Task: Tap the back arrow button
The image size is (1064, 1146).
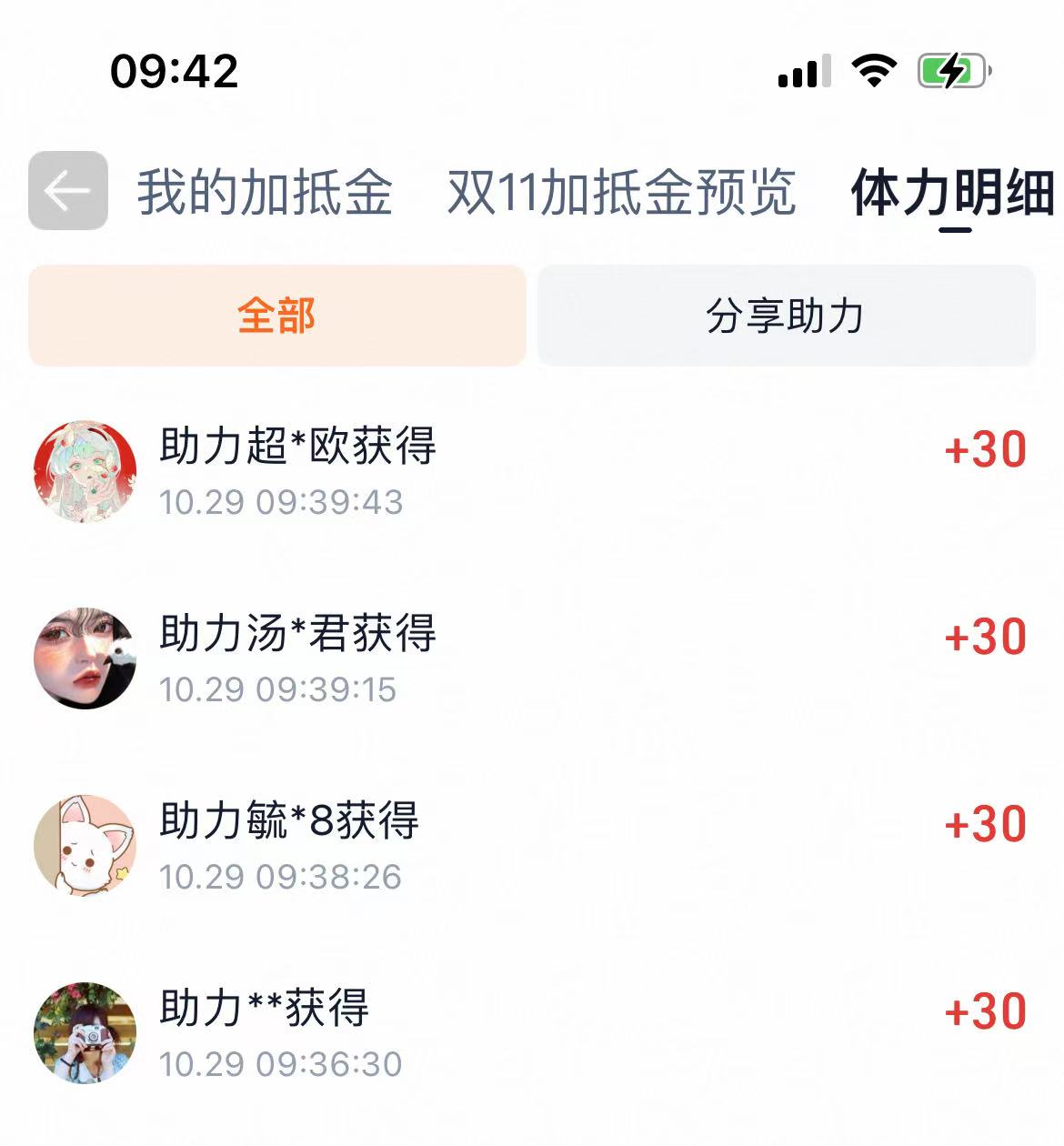Action: pos(68,191)
